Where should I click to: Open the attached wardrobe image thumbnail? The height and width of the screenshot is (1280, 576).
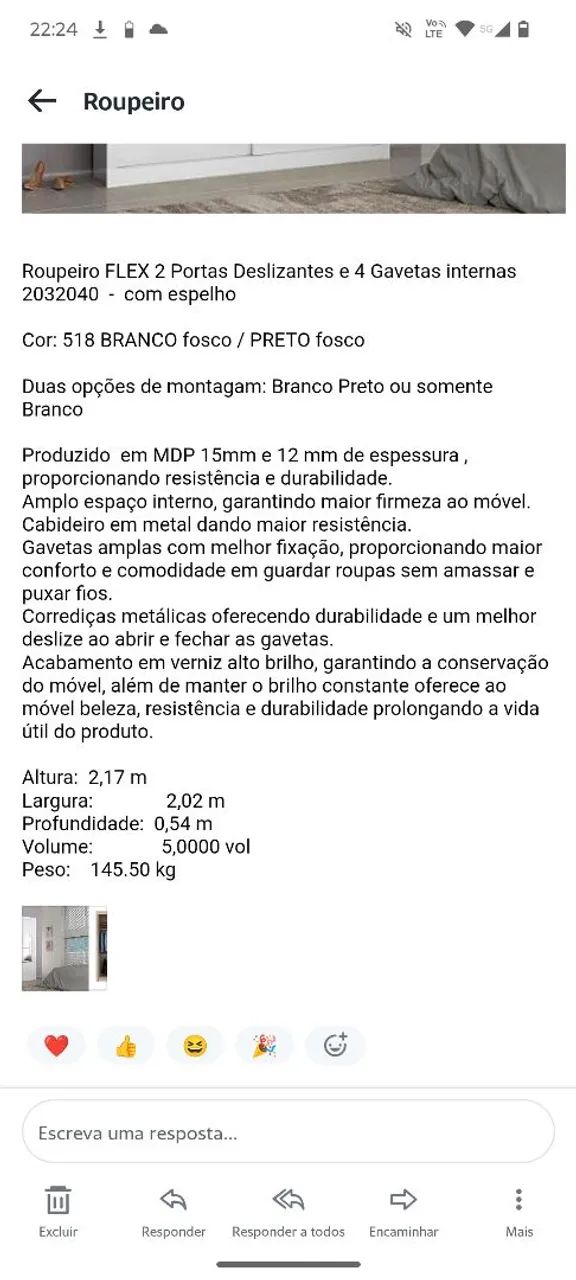(64, 948)
